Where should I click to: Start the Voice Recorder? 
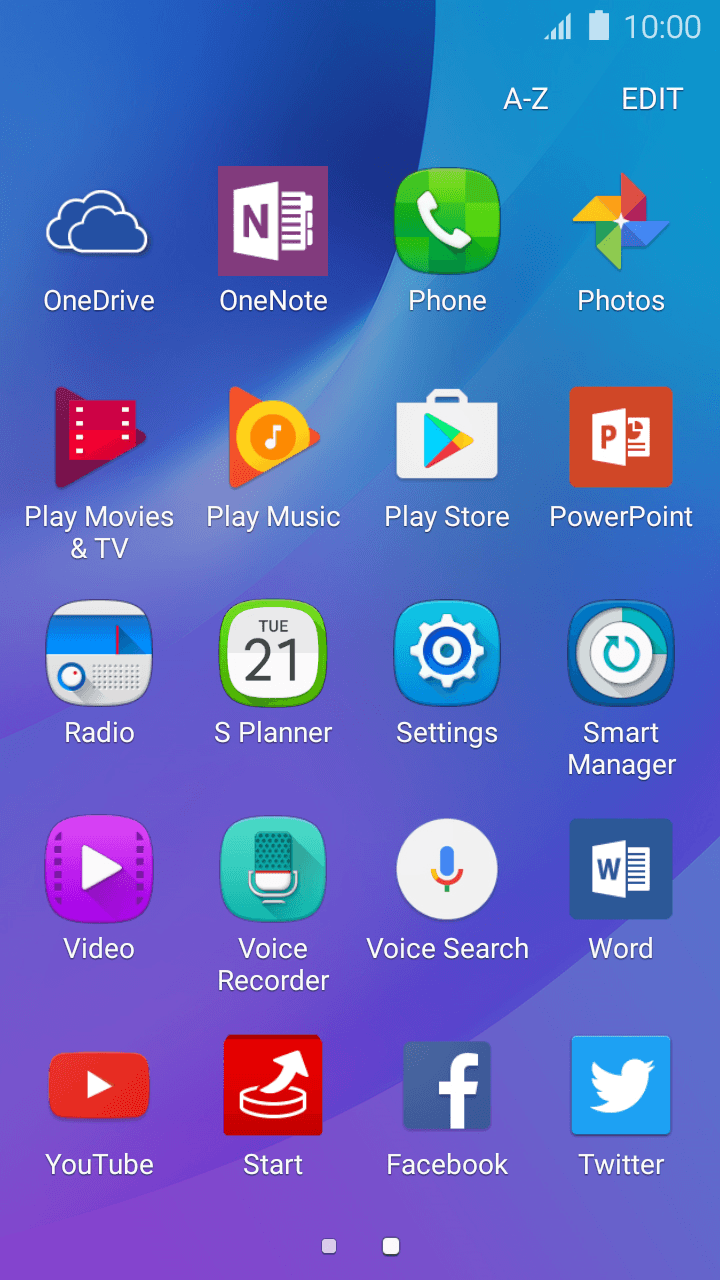pos(272,869)
